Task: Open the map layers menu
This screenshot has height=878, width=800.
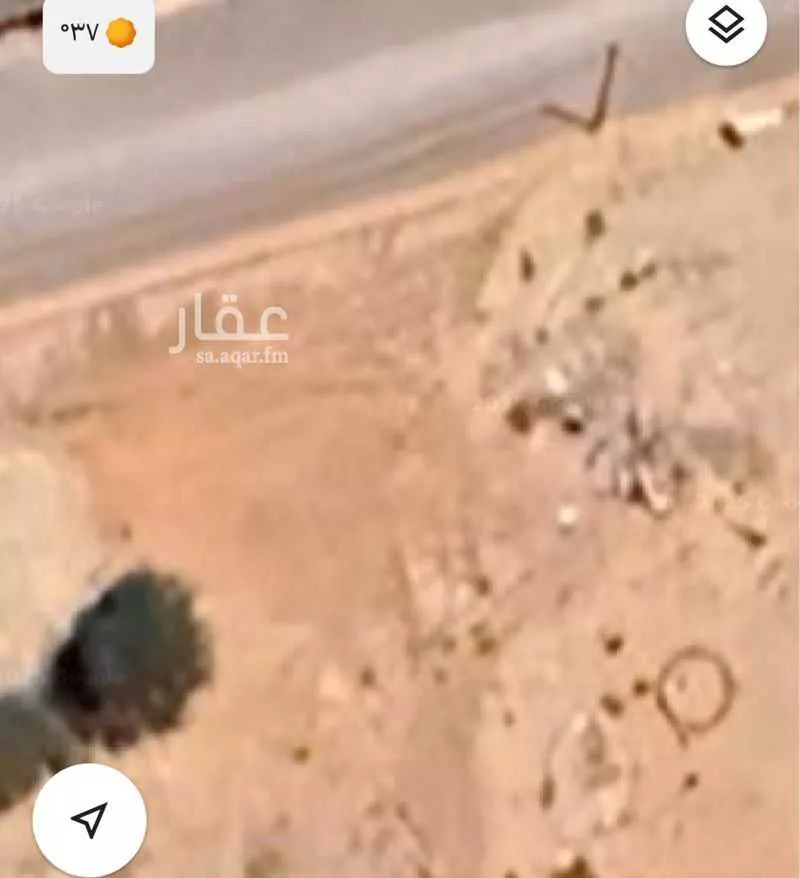Action: pyautogui.click(x=727, y=25)
